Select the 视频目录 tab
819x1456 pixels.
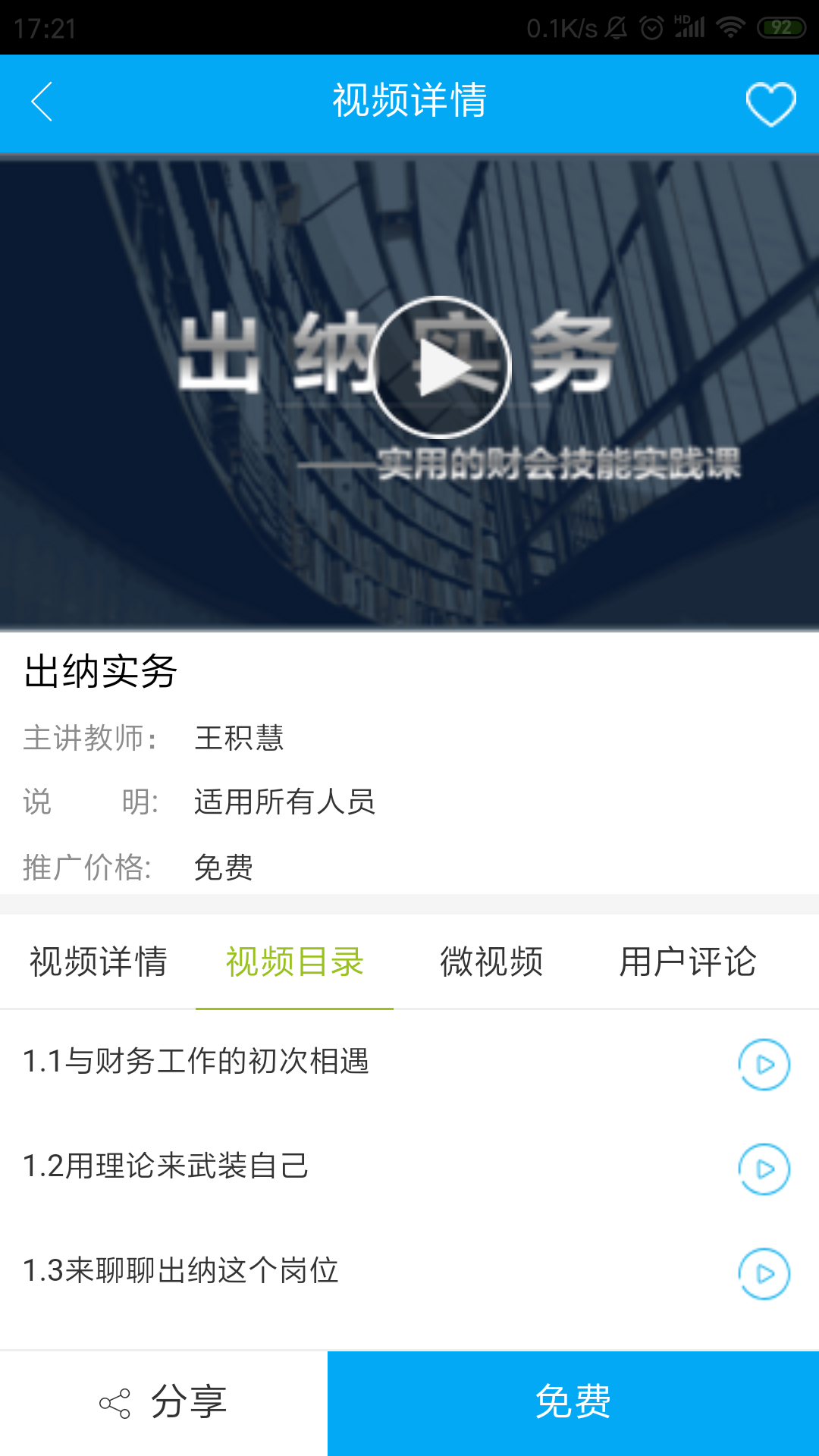tap(295, 962)
